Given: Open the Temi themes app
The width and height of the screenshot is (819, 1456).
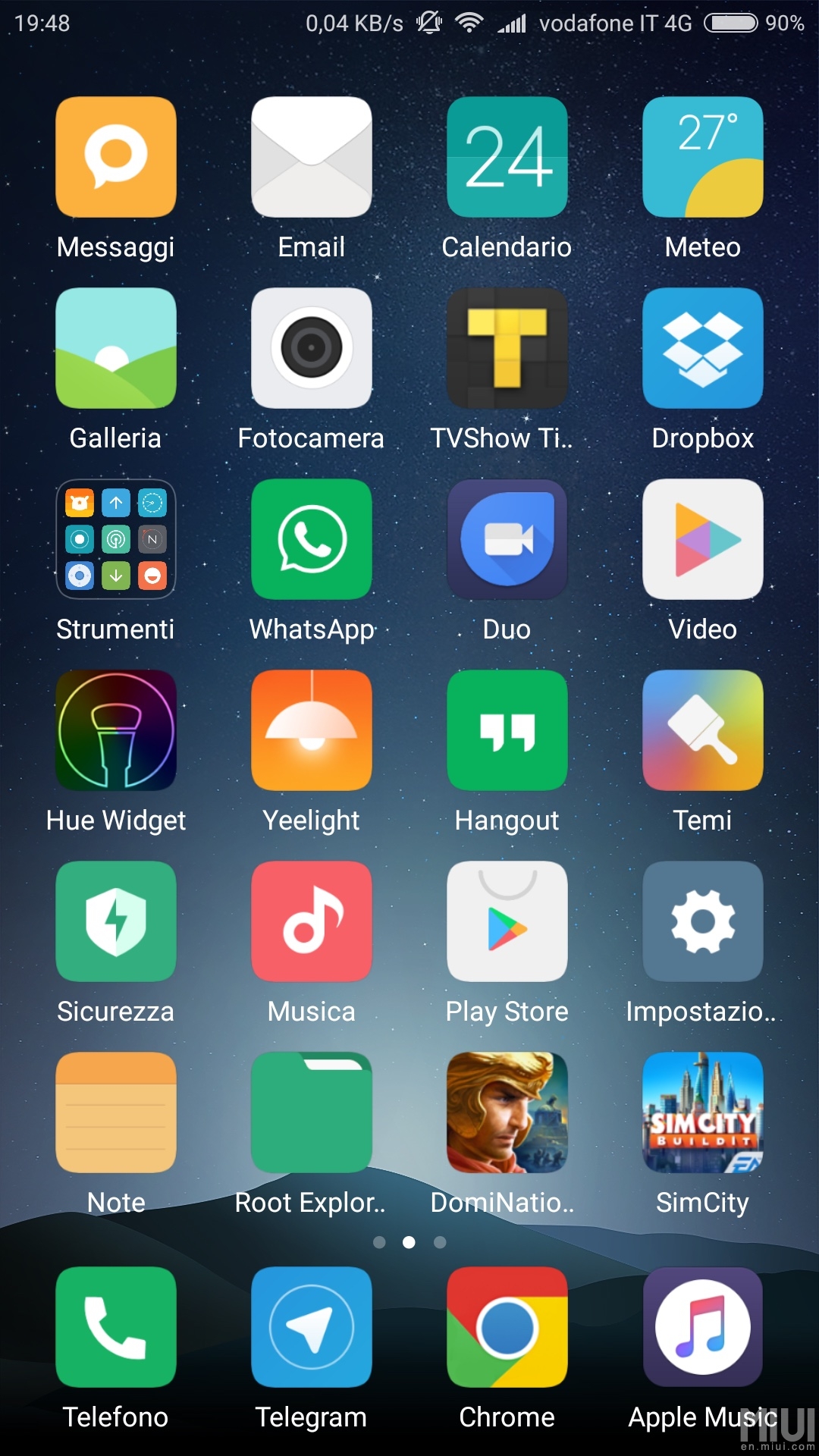Looking at the screenshot, I should pyautogui.click(x=703, y=730).
